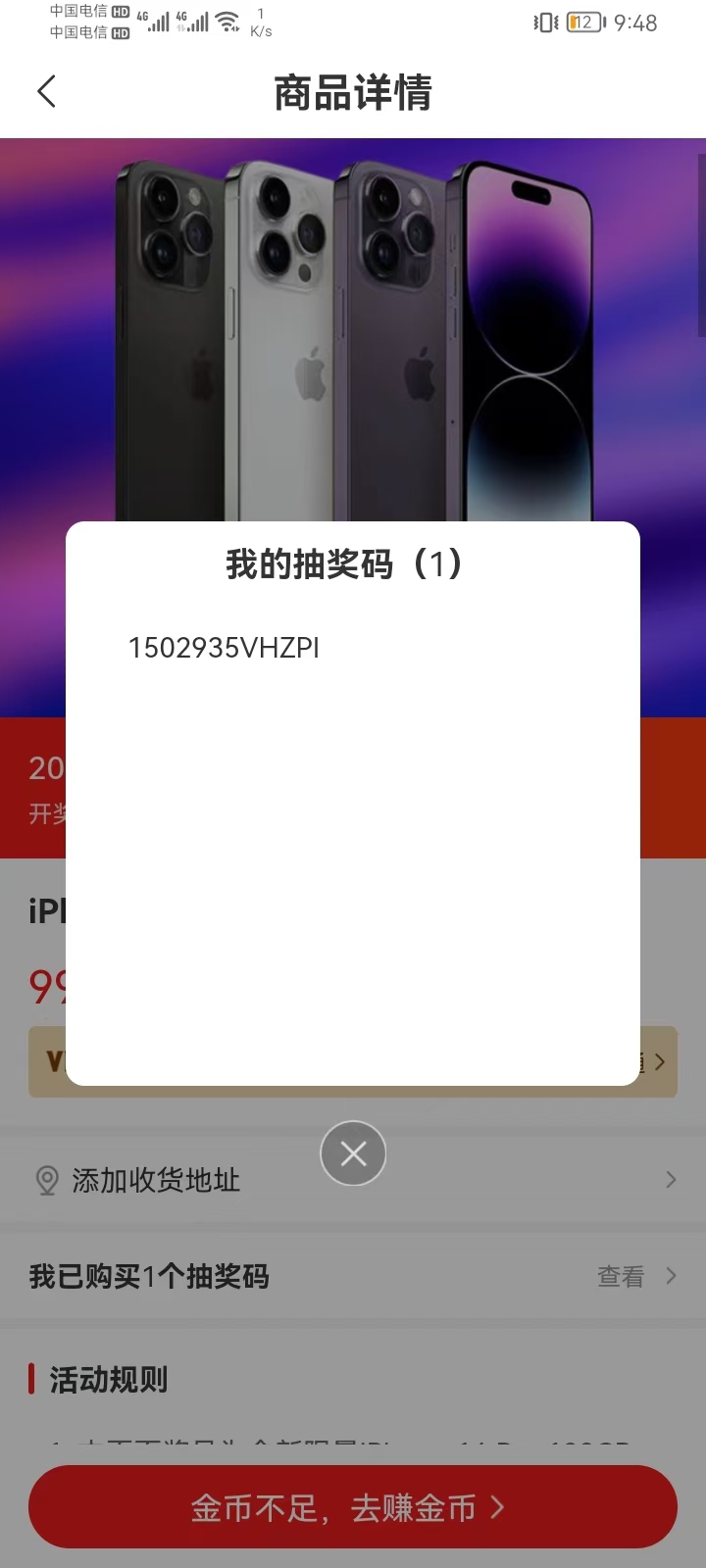Go back from the product details page
Viewport: 706px width, 1568px height.
46,92
